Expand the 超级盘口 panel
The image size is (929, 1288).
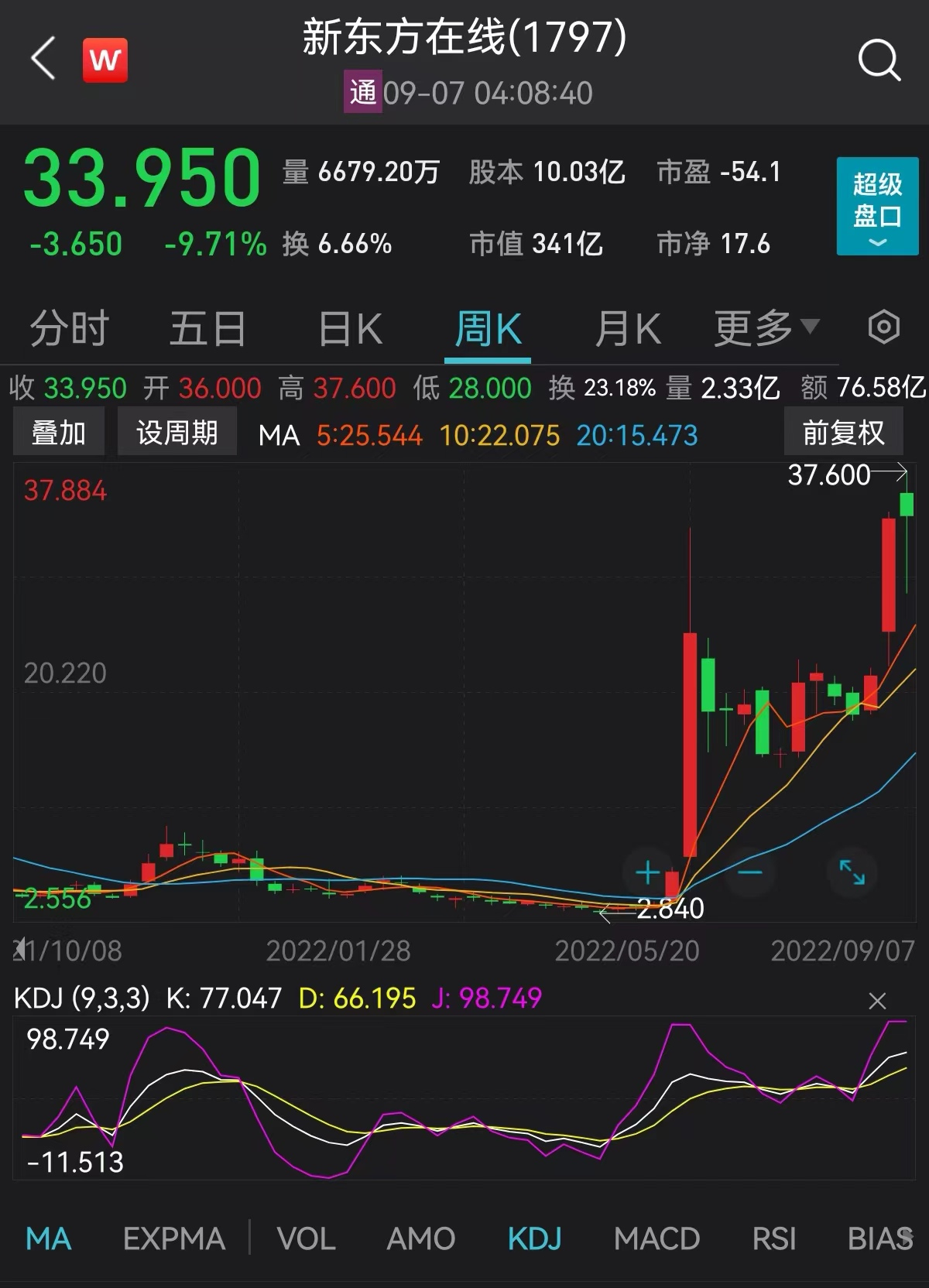877,207
